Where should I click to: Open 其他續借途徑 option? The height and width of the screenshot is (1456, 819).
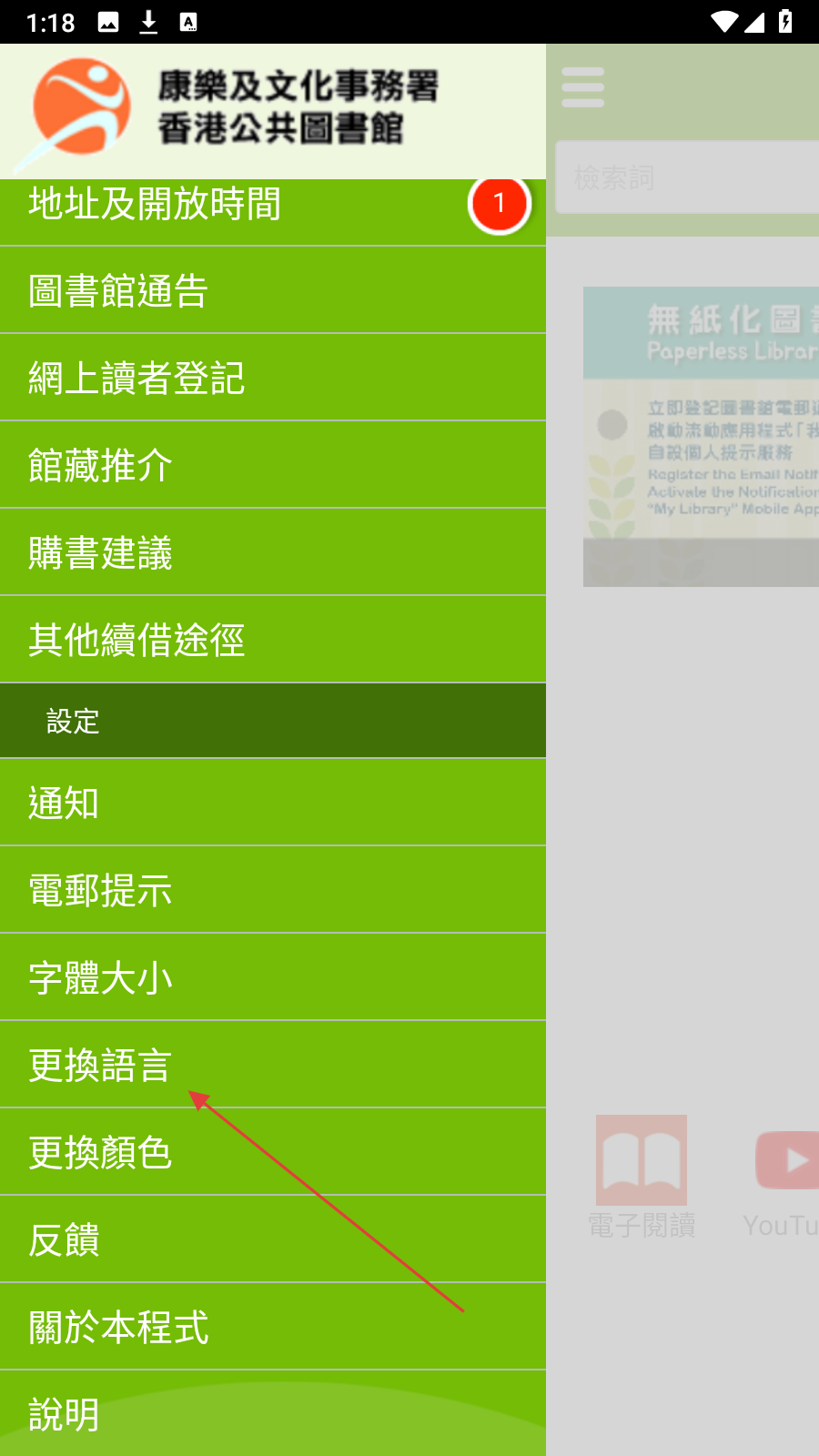pyautogui.click(x=273, y=640)
